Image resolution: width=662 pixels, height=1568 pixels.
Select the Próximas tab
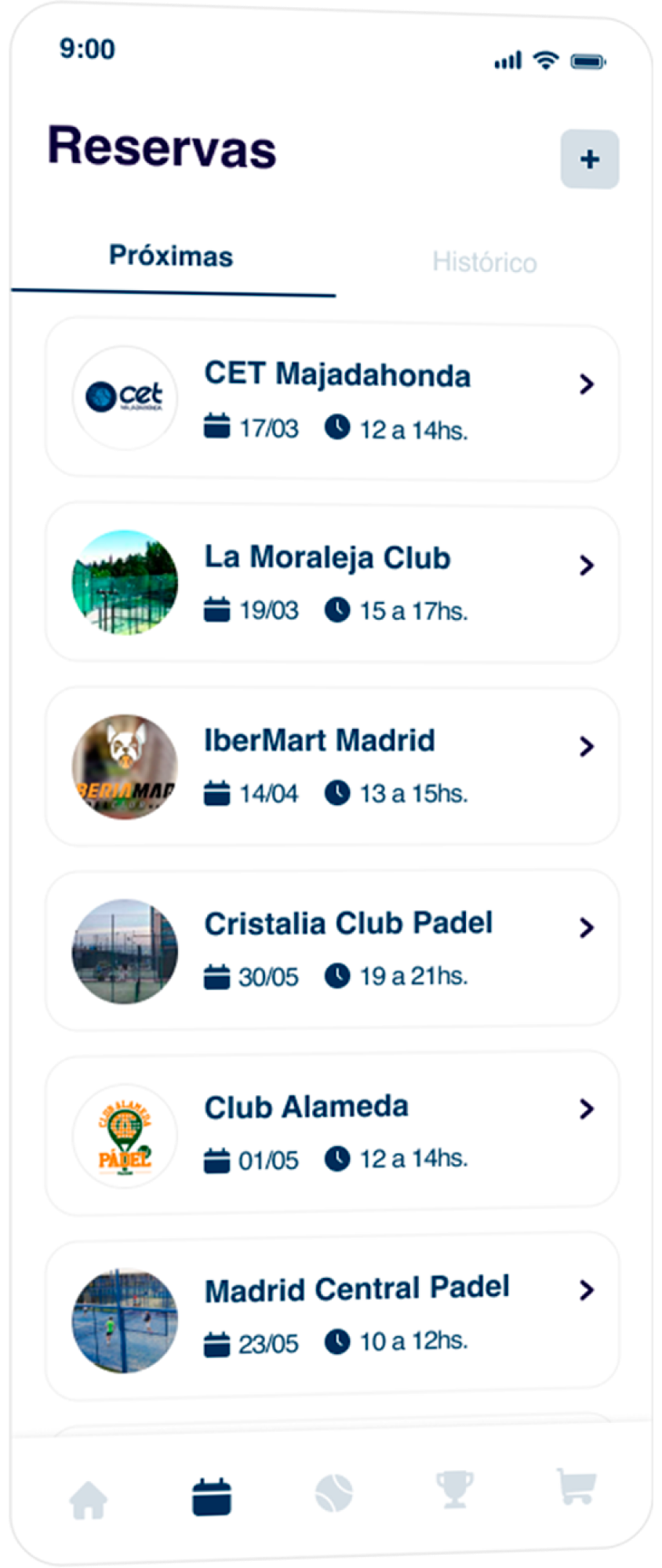[171, 256]
